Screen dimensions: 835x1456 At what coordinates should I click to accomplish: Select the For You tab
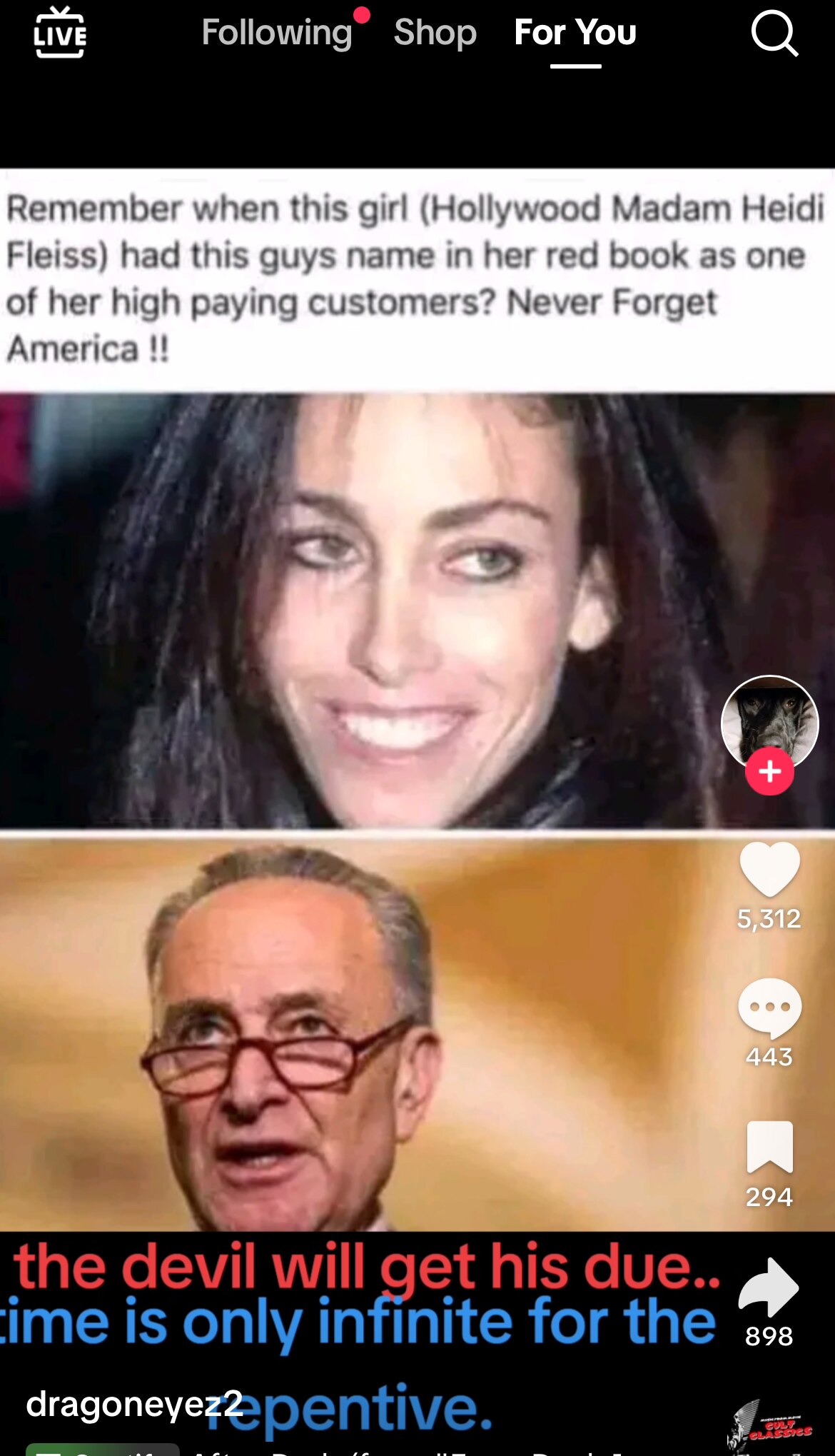(x=575, y=33)
